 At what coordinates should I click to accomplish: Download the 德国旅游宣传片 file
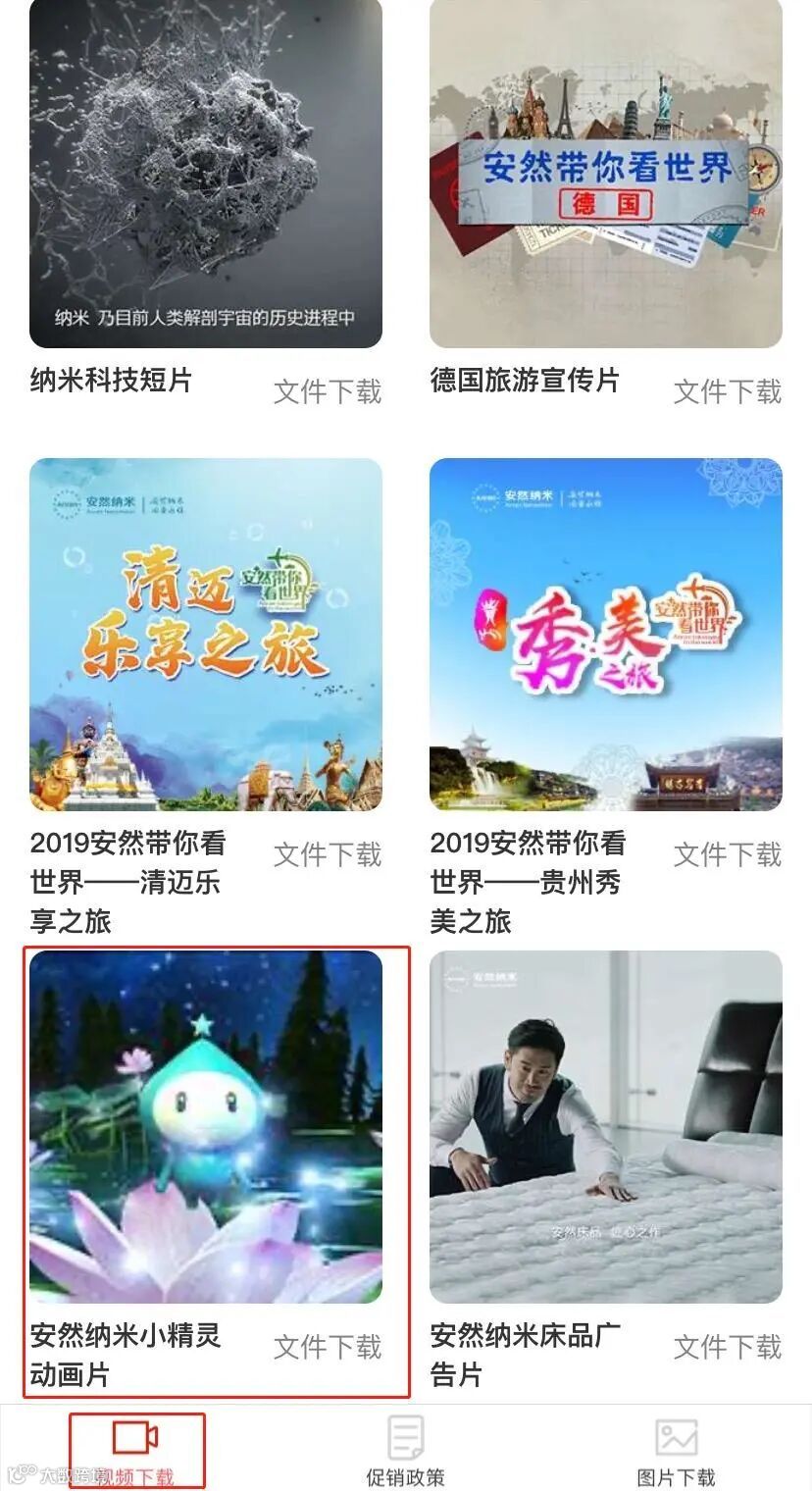[728, 391]
